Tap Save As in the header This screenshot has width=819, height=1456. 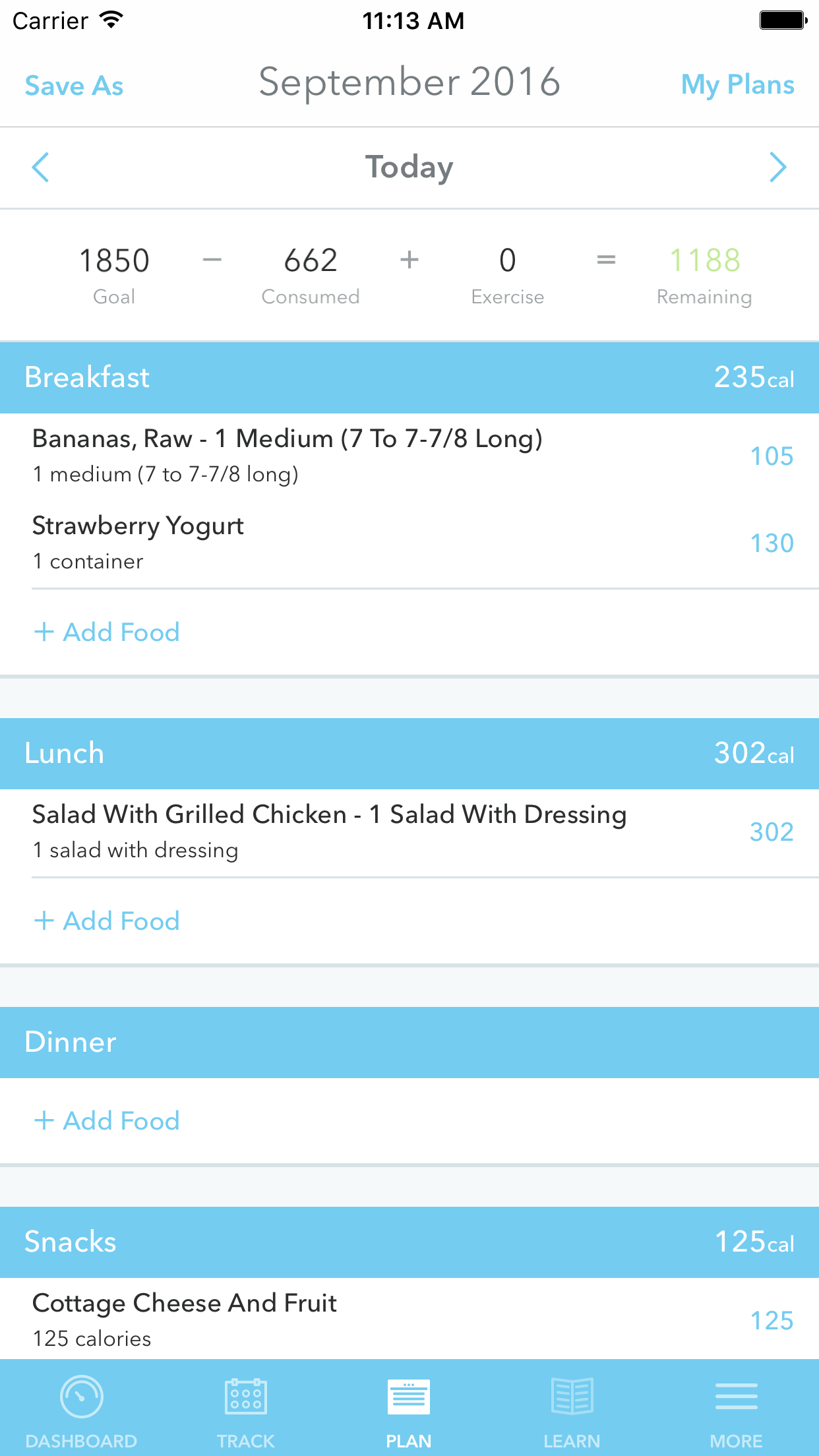(74, 86)
